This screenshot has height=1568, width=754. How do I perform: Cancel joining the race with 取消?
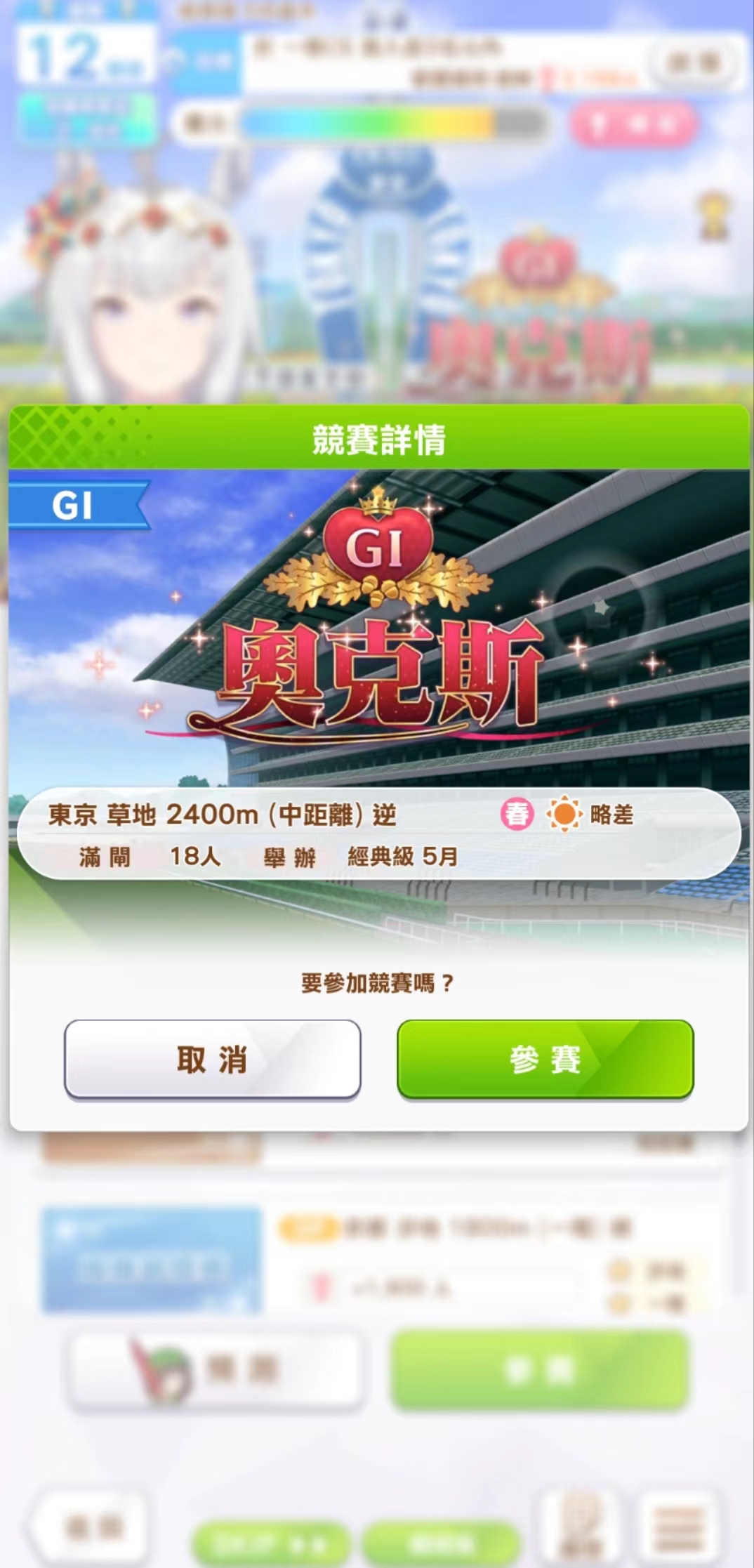212,1059
